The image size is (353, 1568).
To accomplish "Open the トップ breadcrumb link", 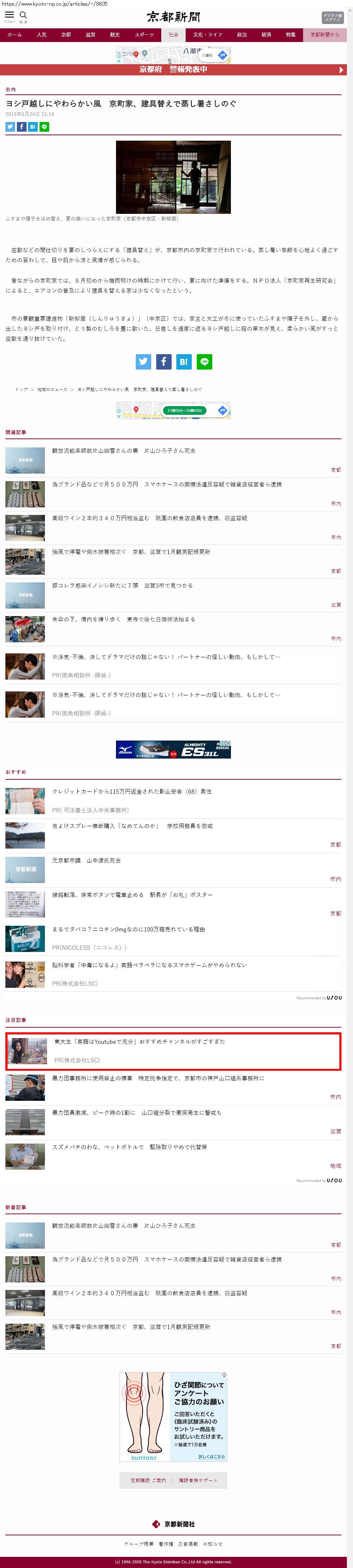I will (21, 390).
